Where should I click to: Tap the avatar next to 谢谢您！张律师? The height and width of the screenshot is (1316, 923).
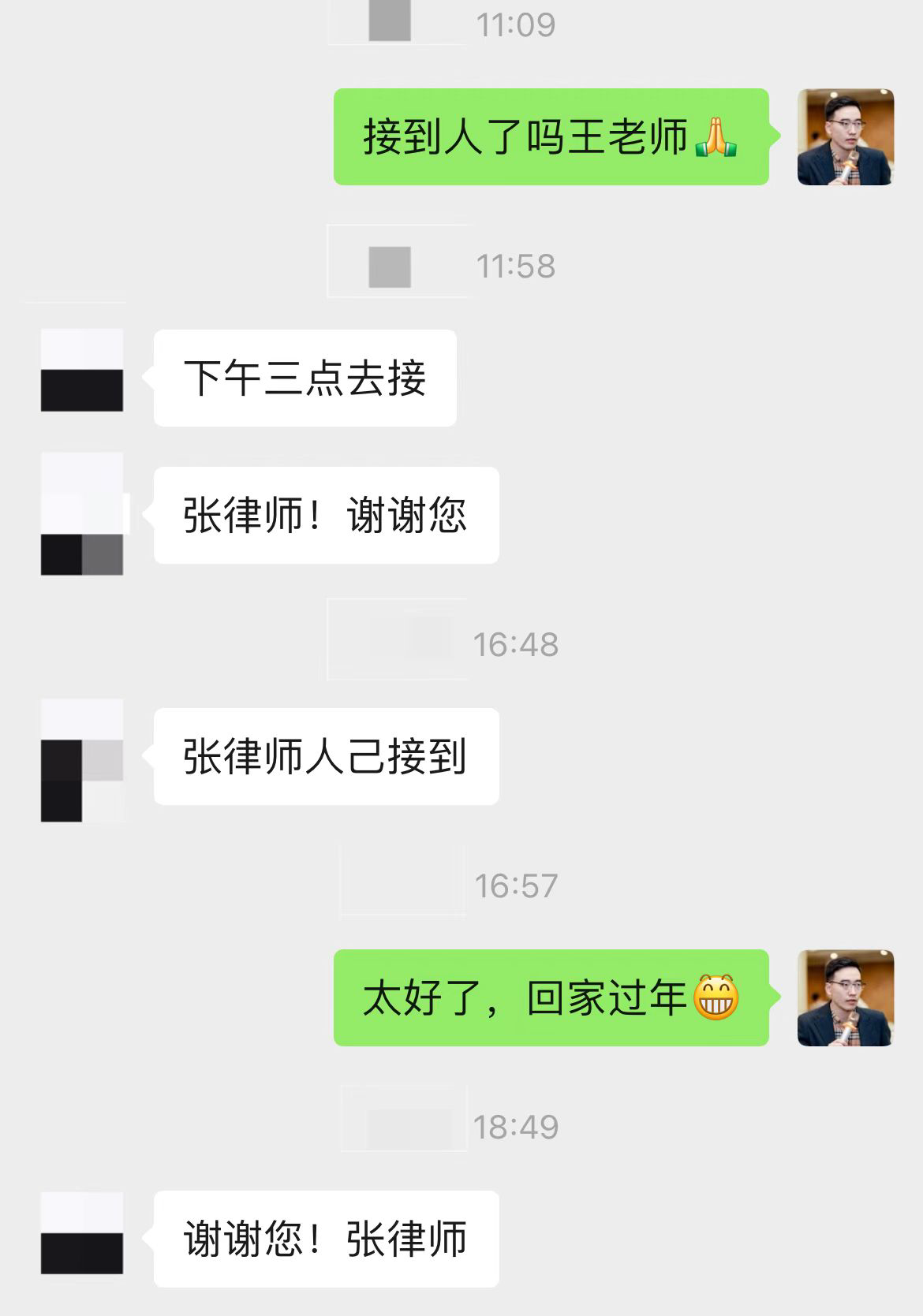click(x=82, y=1233)
